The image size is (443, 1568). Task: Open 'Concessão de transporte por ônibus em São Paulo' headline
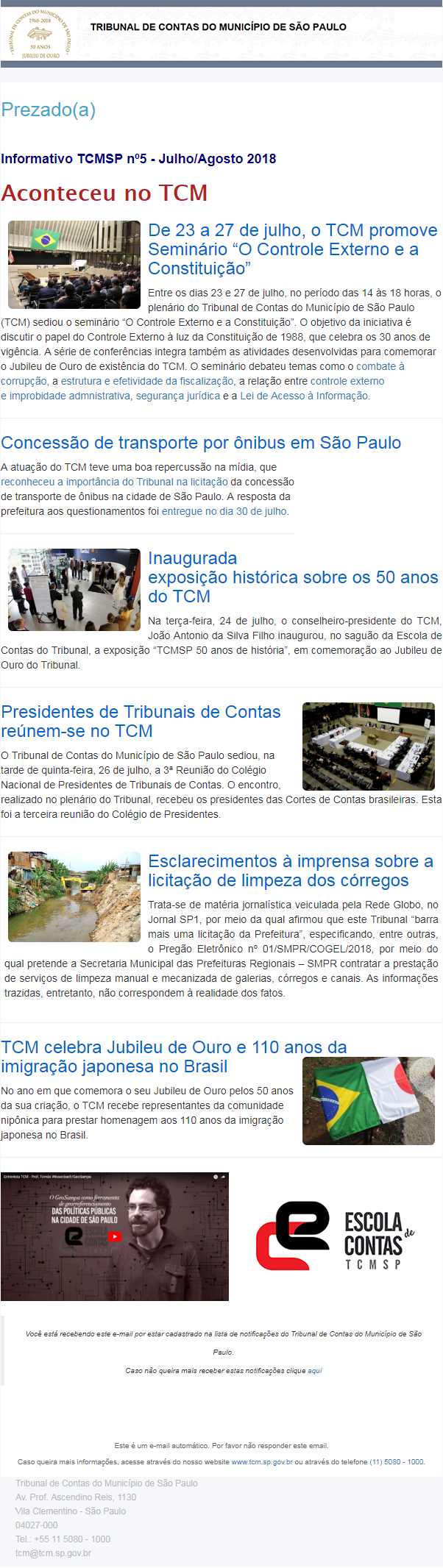coord(201,443)
